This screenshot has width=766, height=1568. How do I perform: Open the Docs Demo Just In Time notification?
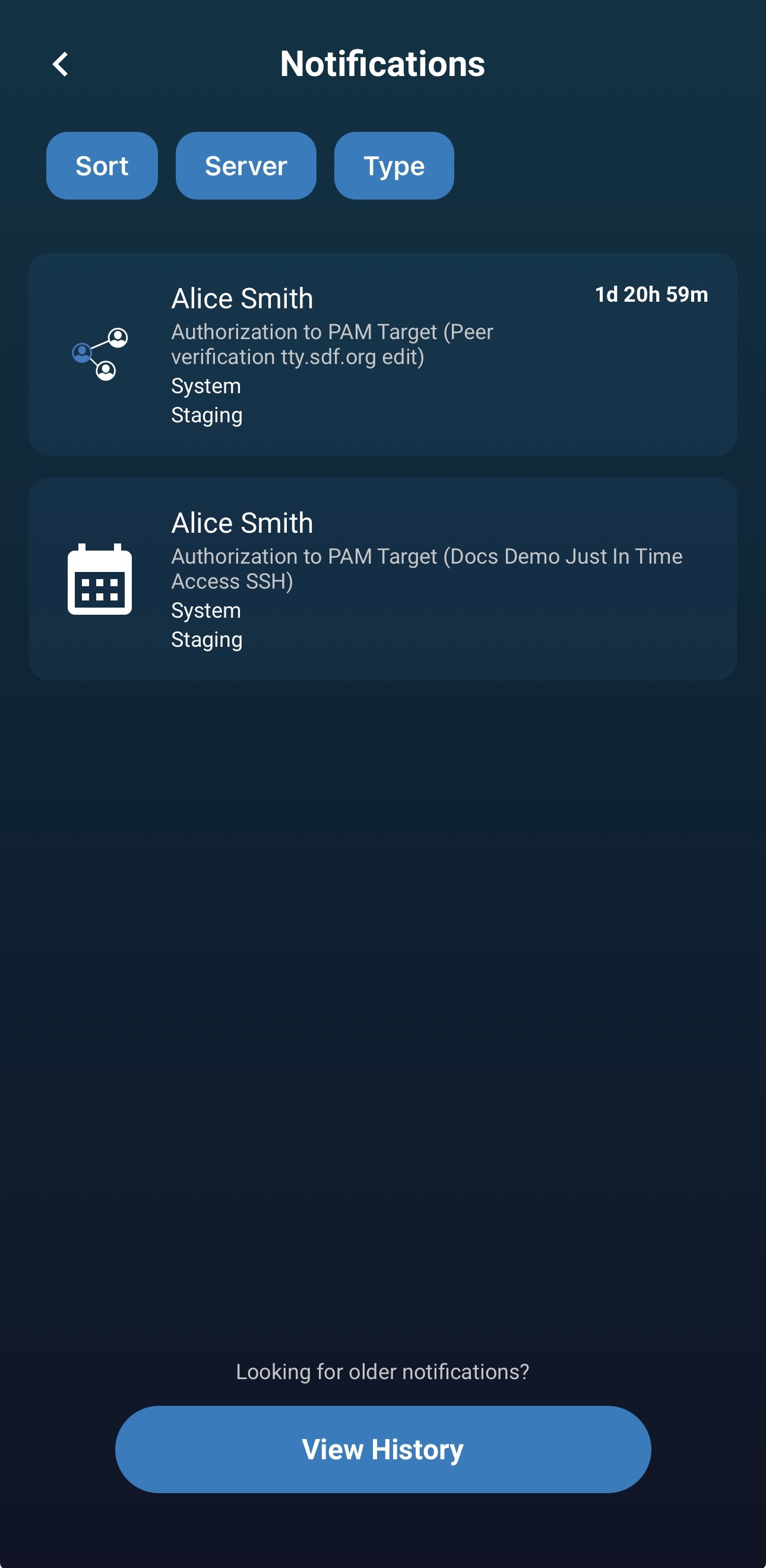(382, 579)
